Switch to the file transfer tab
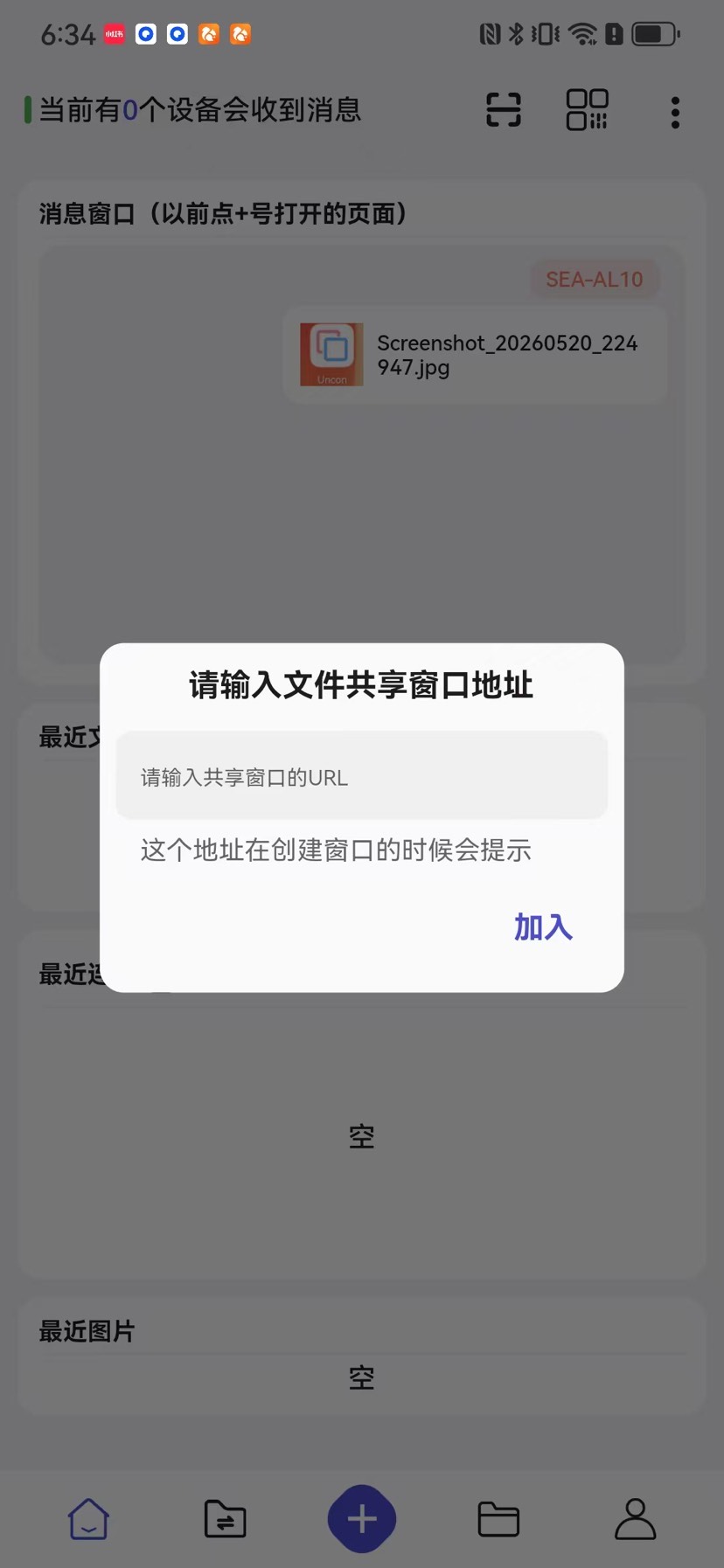Screen dimensions: 724x1568 tap(225, 1519)
